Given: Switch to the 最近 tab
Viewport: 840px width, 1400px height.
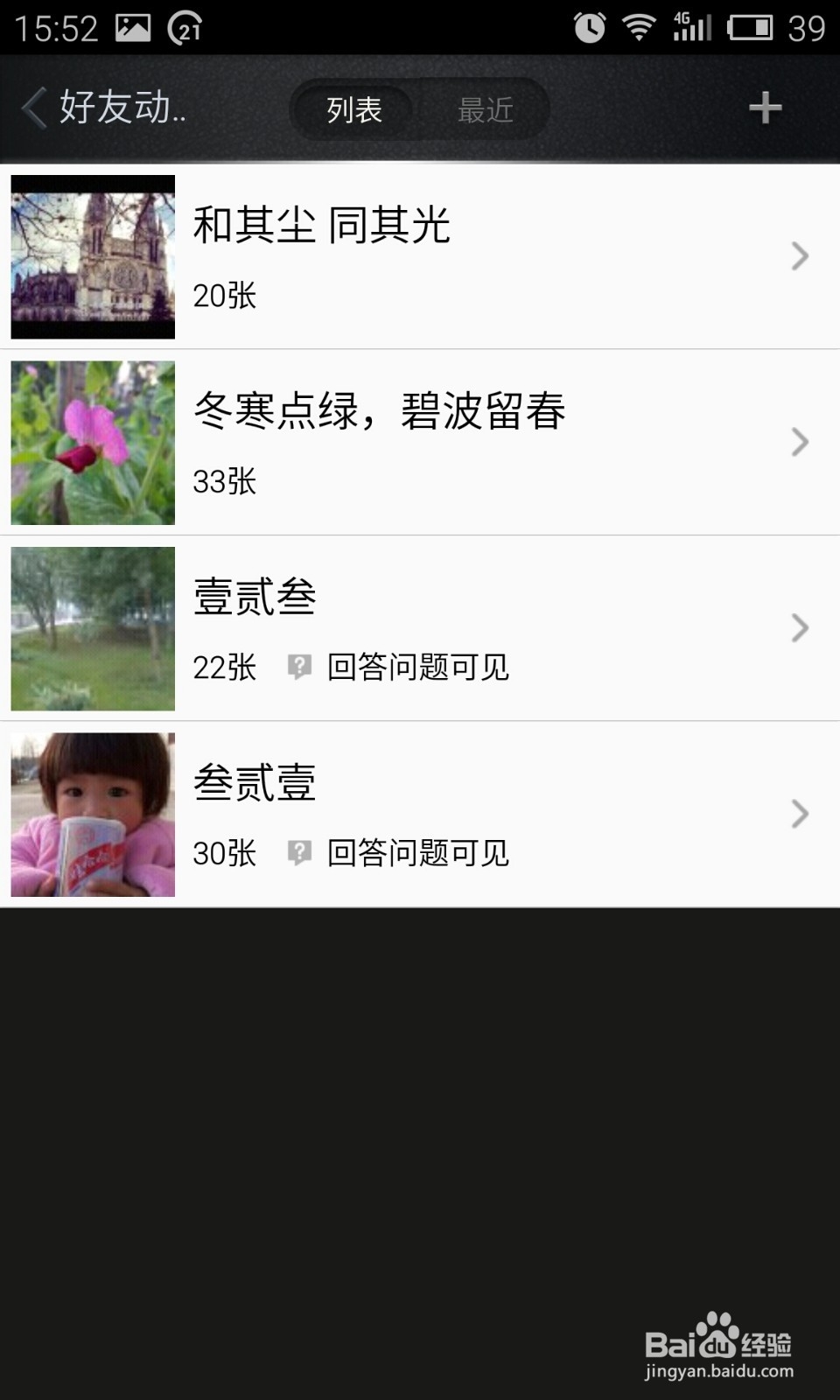Looking at the screenshot, I should tap(485, 109).
